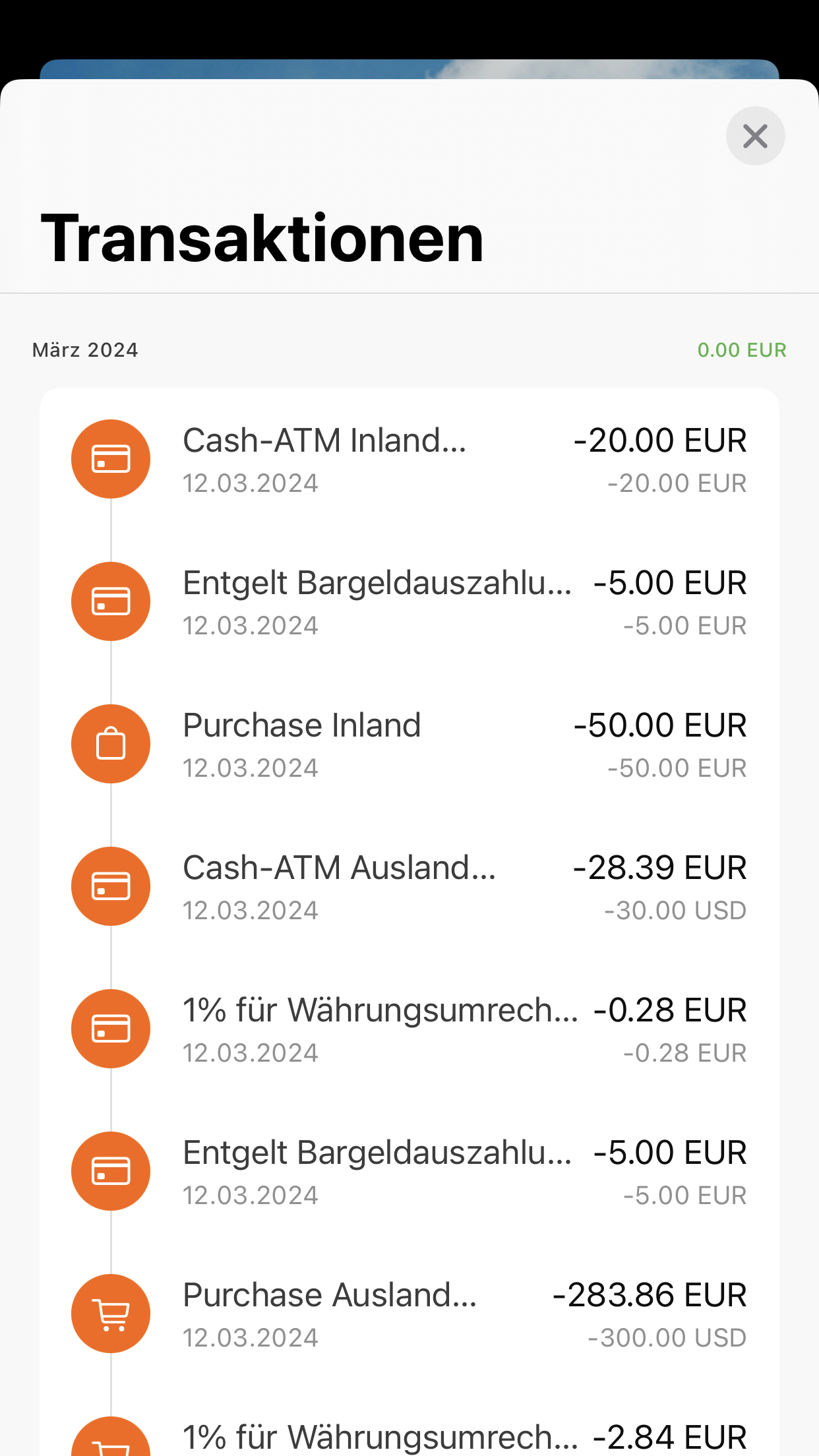
Task: View Purchase Ausland -283.86 EUR transaction
Action: (409, 1314)
